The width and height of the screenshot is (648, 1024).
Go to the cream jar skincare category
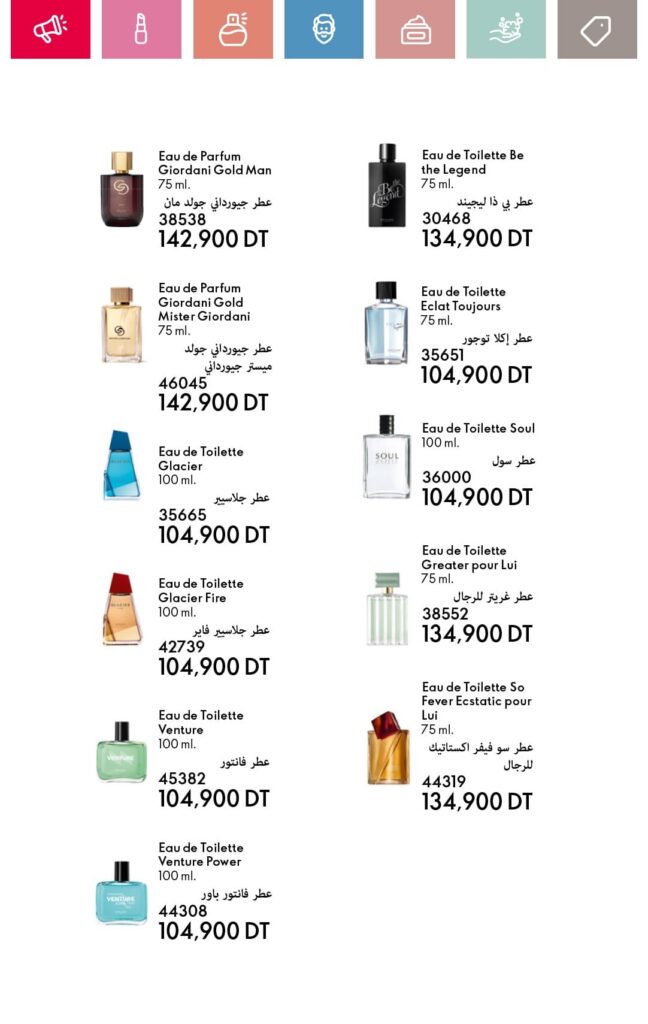[415, 29]
